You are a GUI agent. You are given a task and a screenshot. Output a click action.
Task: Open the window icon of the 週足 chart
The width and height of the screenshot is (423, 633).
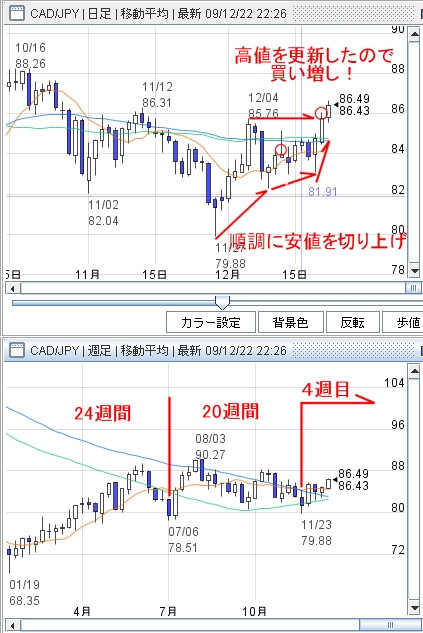pos(17,350)
